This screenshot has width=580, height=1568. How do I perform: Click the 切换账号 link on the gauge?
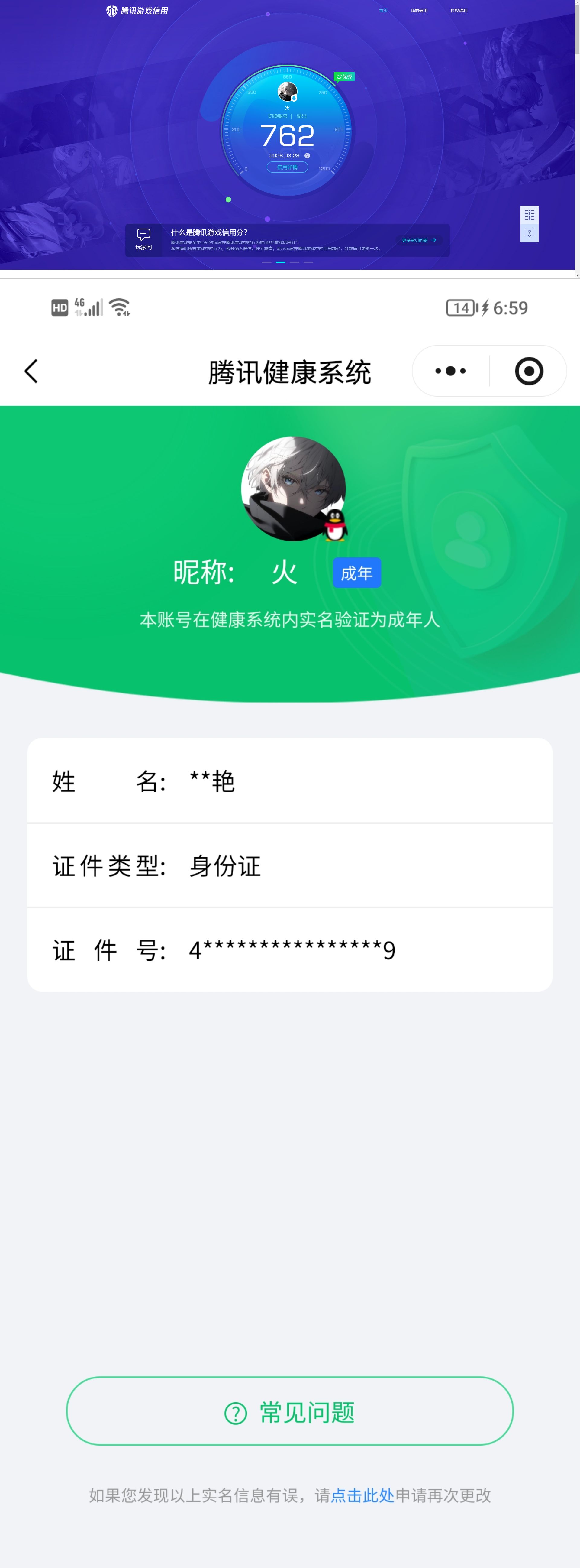(278, 116)
